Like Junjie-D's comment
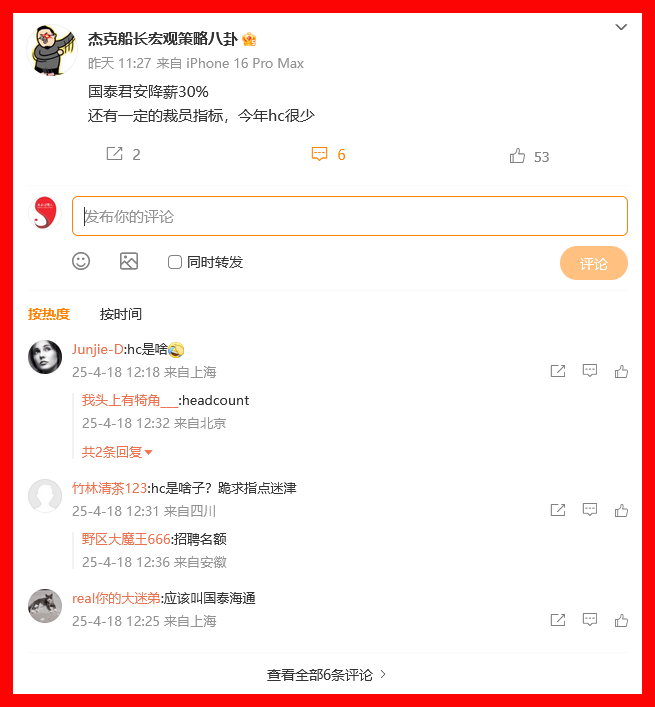The height and width of the screenshot is (707, 655). click(621, 371)
